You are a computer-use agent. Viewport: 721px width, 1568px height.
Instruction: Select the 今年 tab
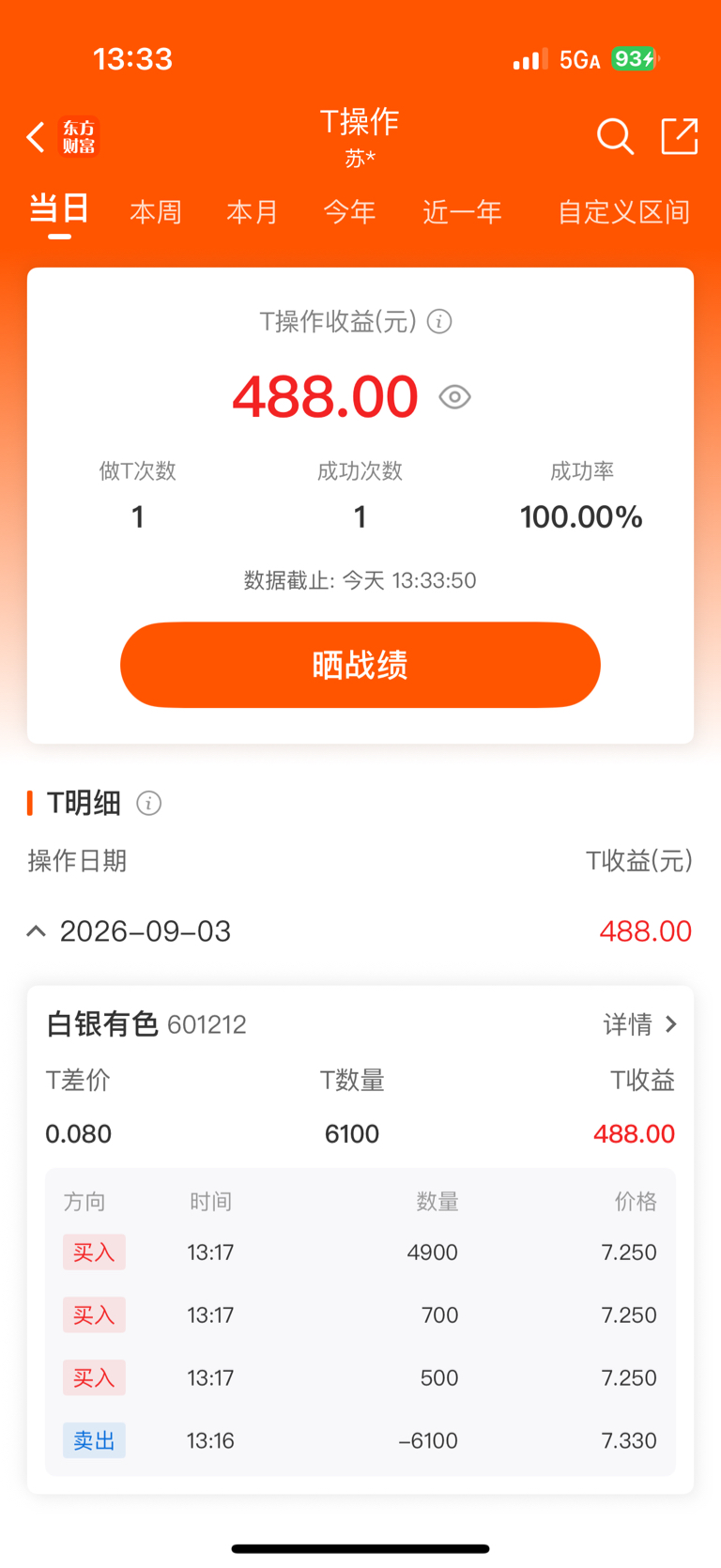(349, 212)
